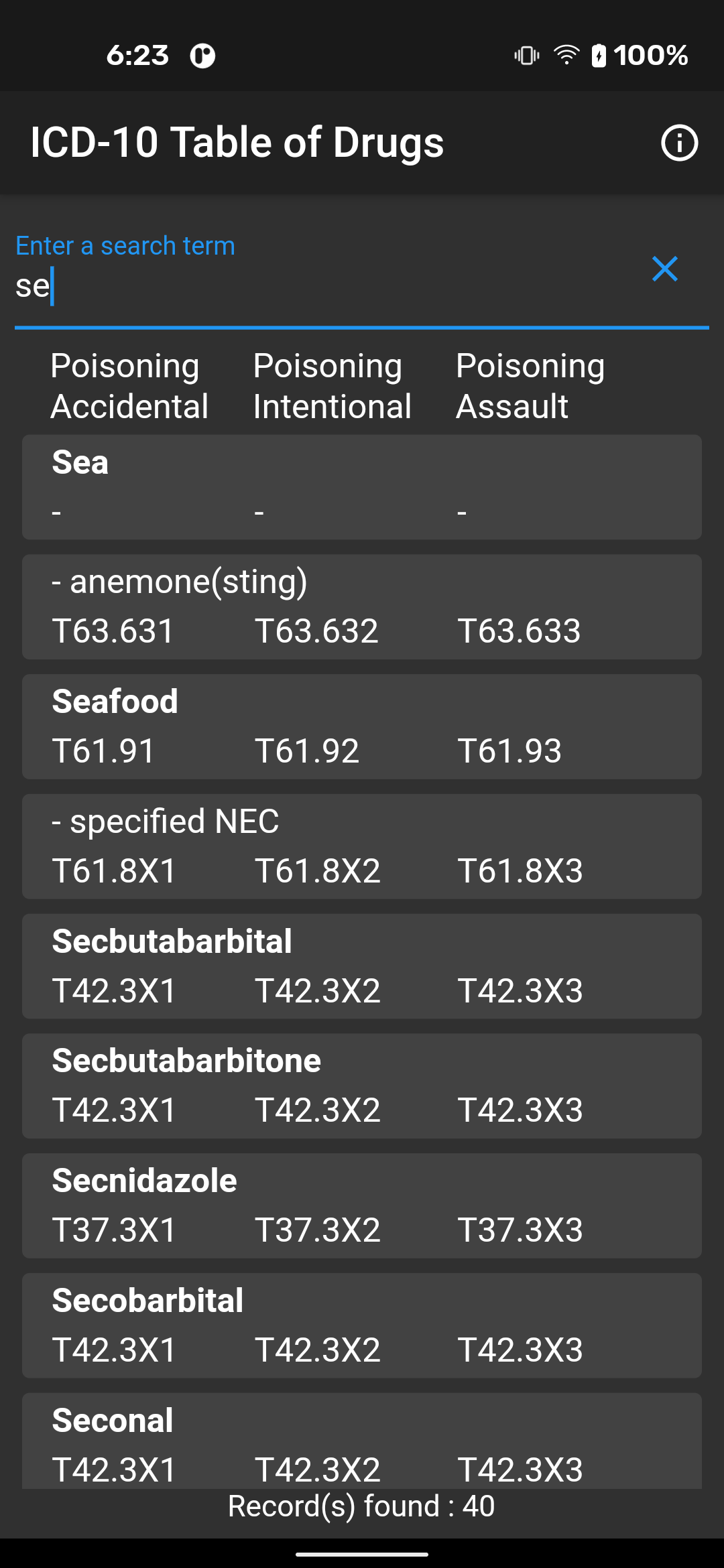
Task: Open the Secbutabarbitone record
Action: pos(362,1086)
